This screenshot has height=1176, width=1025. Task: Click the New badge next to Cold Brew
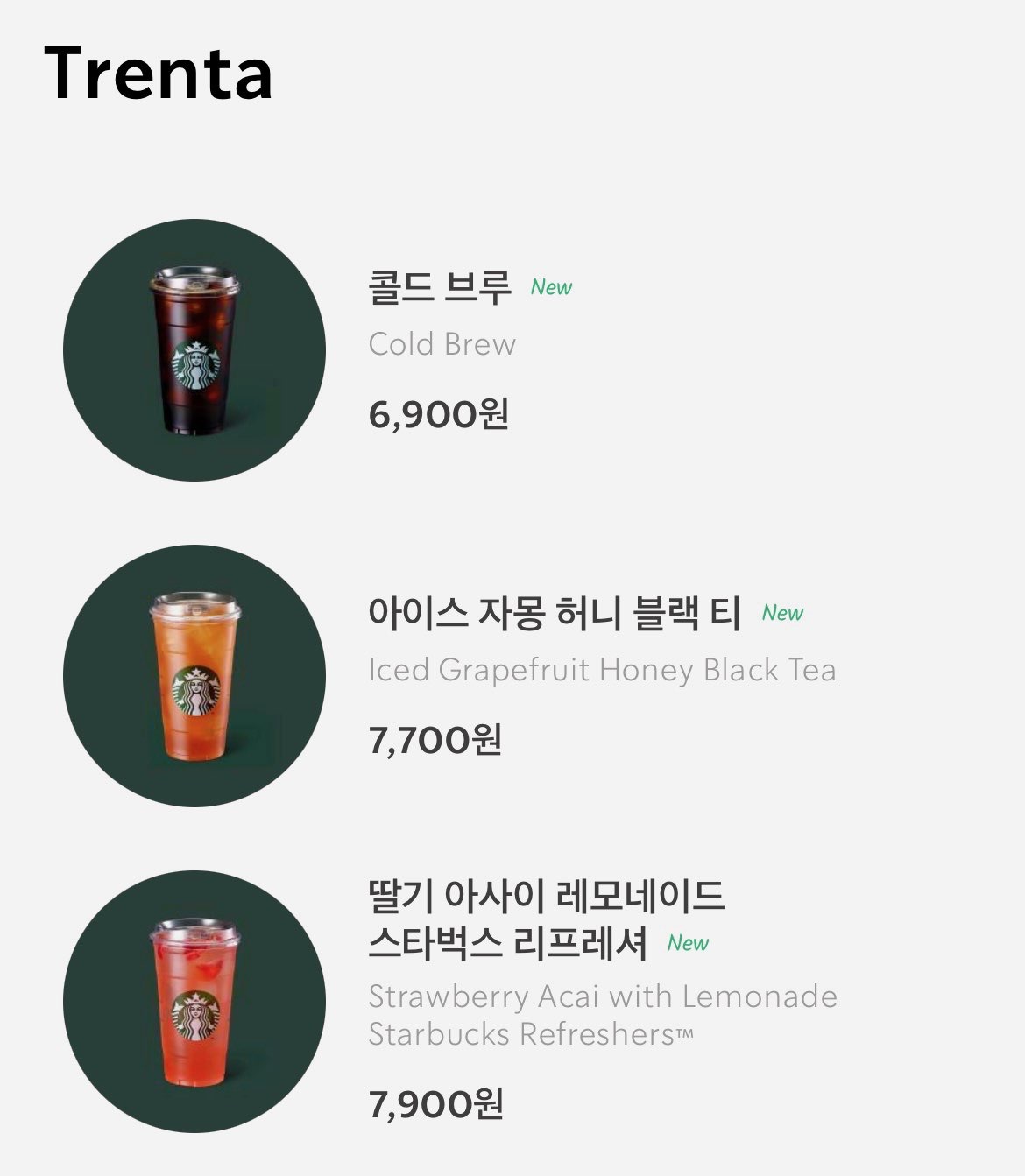[x=550, y=287]
